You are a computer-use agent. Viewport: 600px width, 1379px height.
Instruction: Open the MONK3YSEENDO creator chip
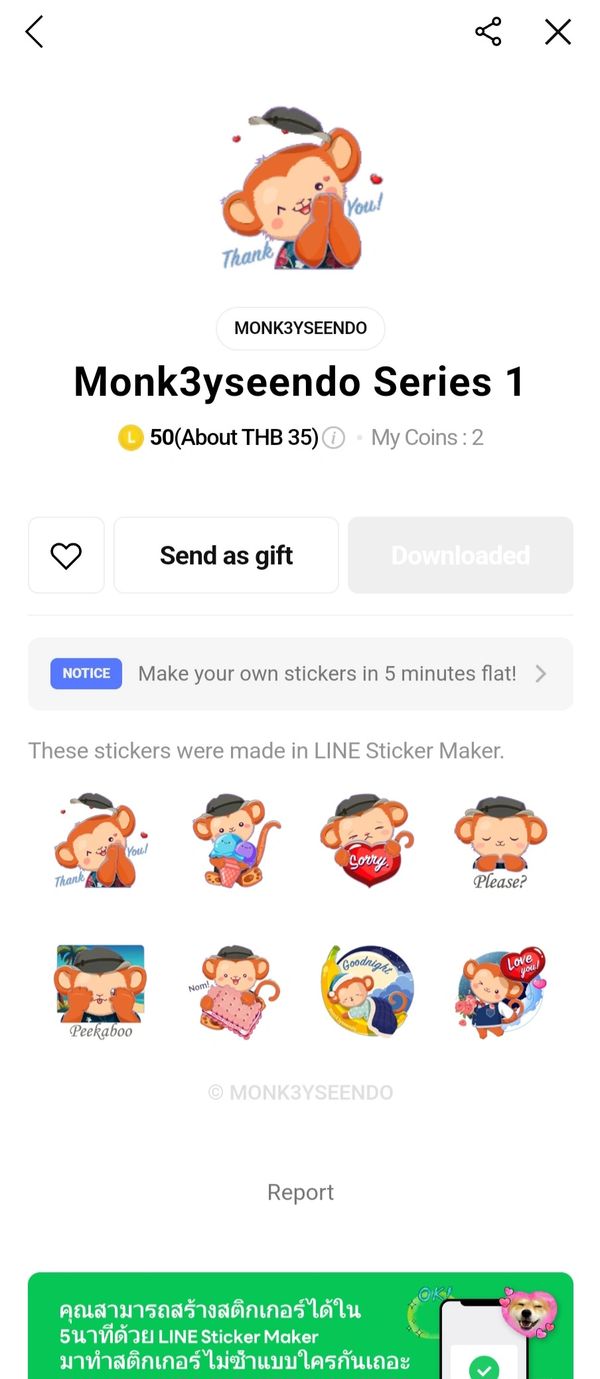pos(300,328)
